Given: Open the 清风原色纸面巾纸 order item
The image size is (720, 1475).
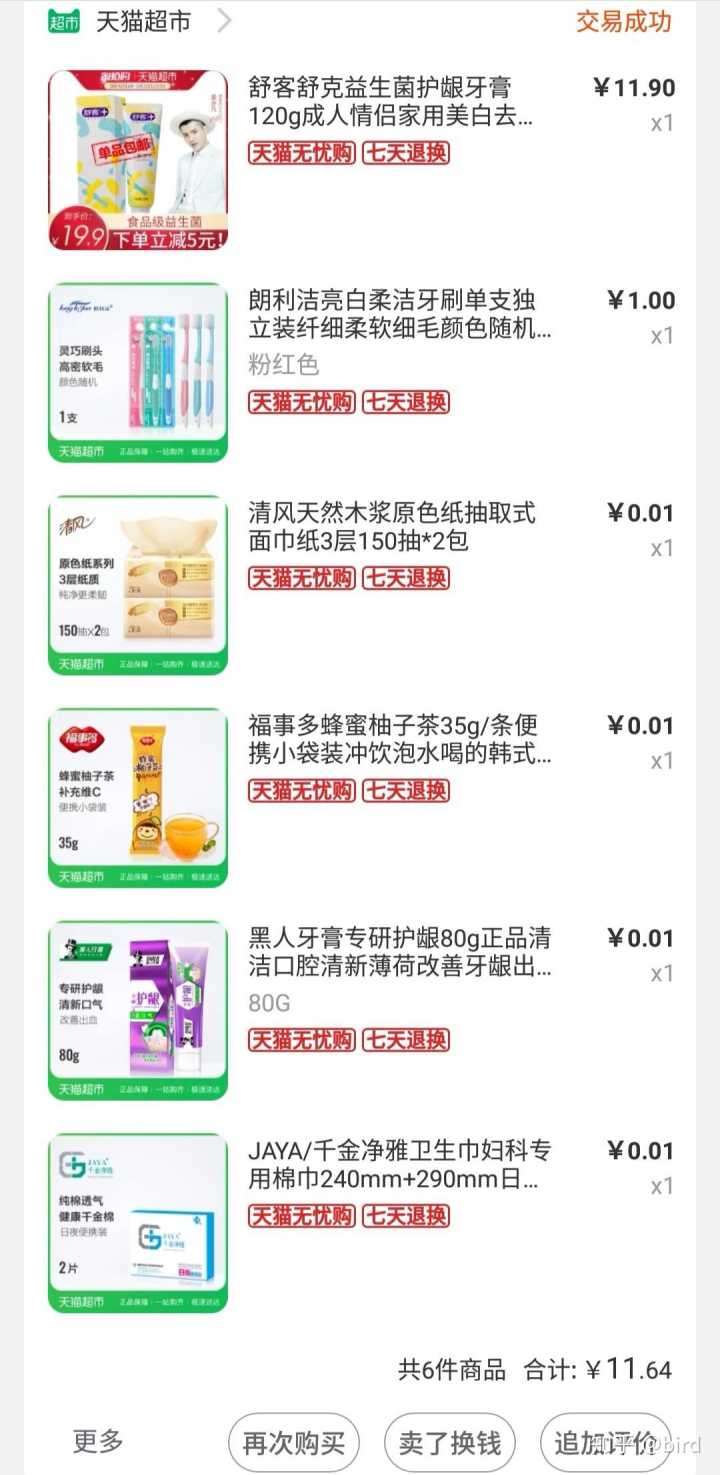Looking at the screenshot, I should click(x=392, y=527).
